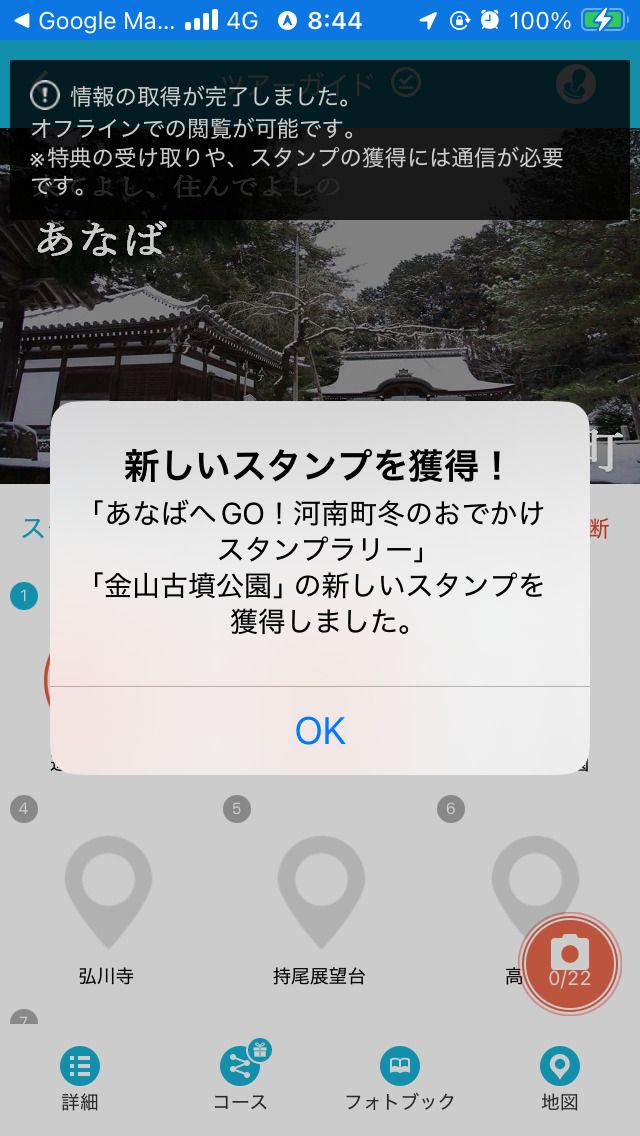Open the camera stamp counter button

[x=570, y=964]
